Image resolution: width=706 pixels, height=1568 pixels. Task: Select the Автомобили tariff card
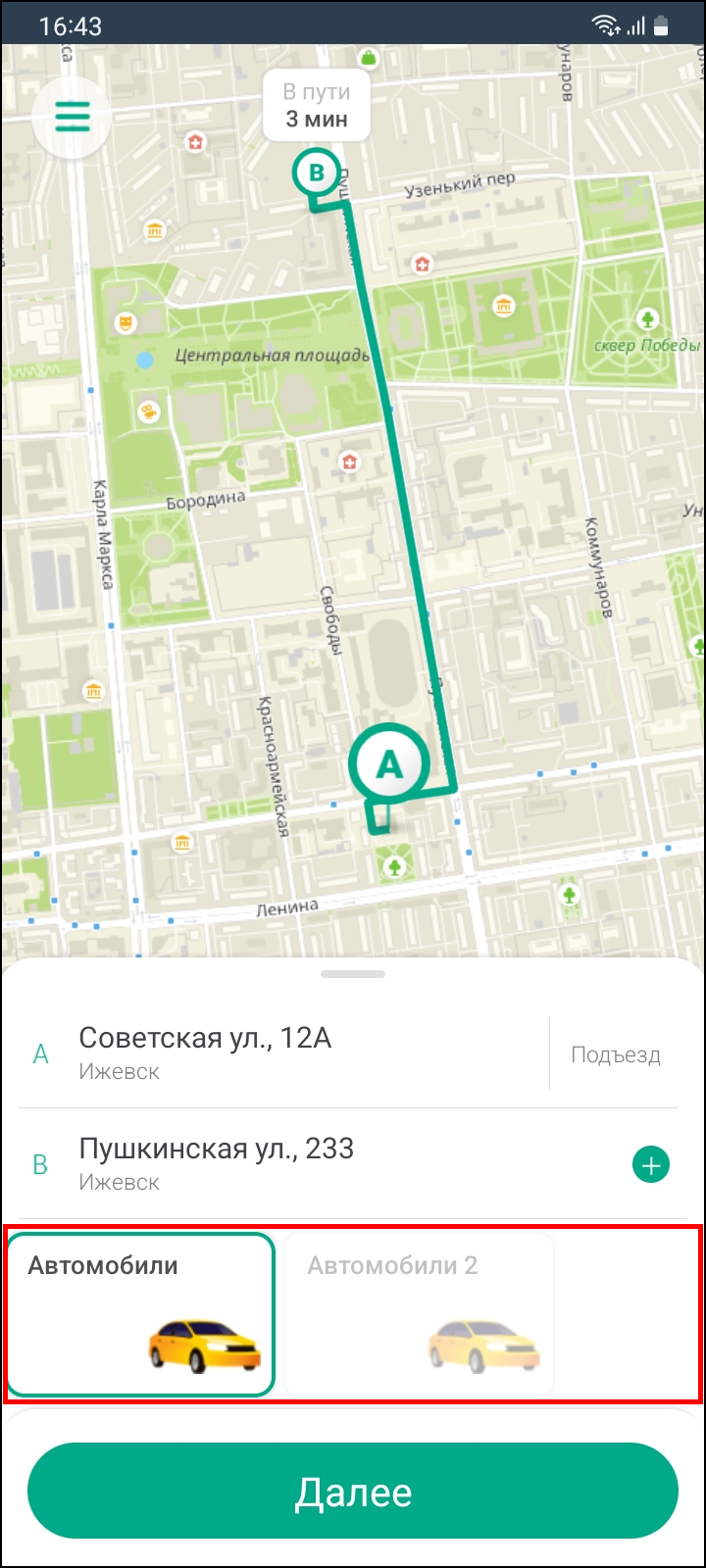tap(140, 1313)
